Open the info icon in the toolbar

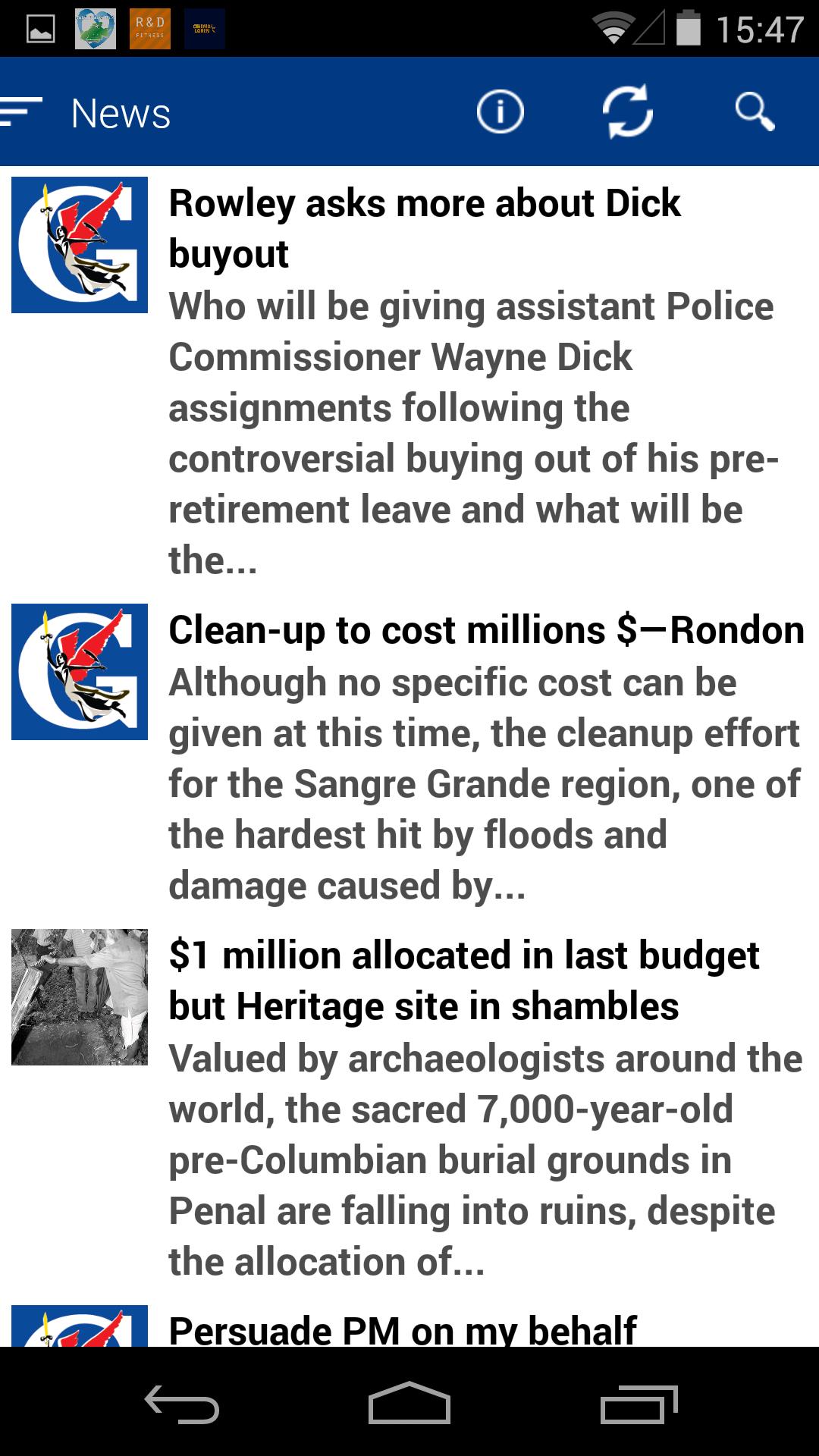pos(500,112)
